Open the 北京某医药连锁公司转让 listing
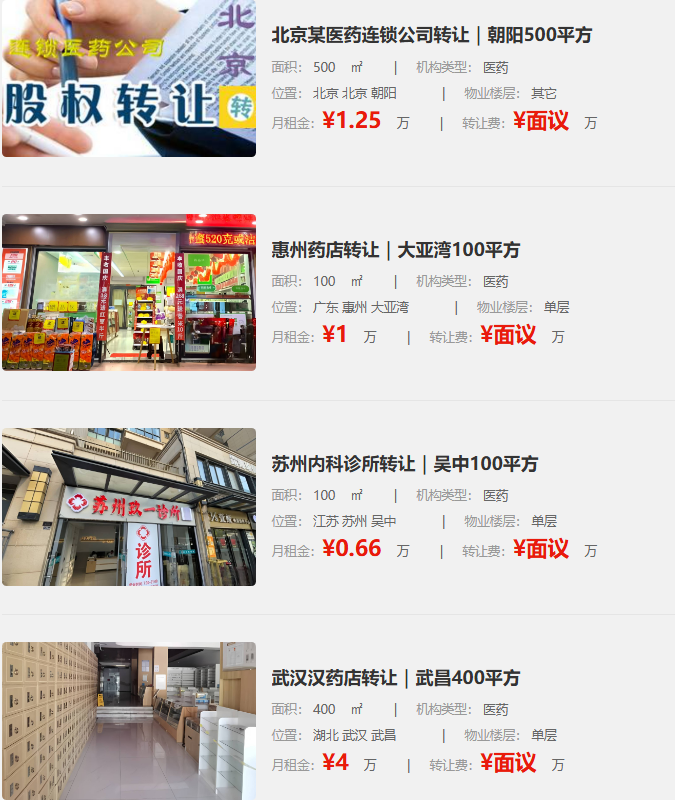 point(431,35)
